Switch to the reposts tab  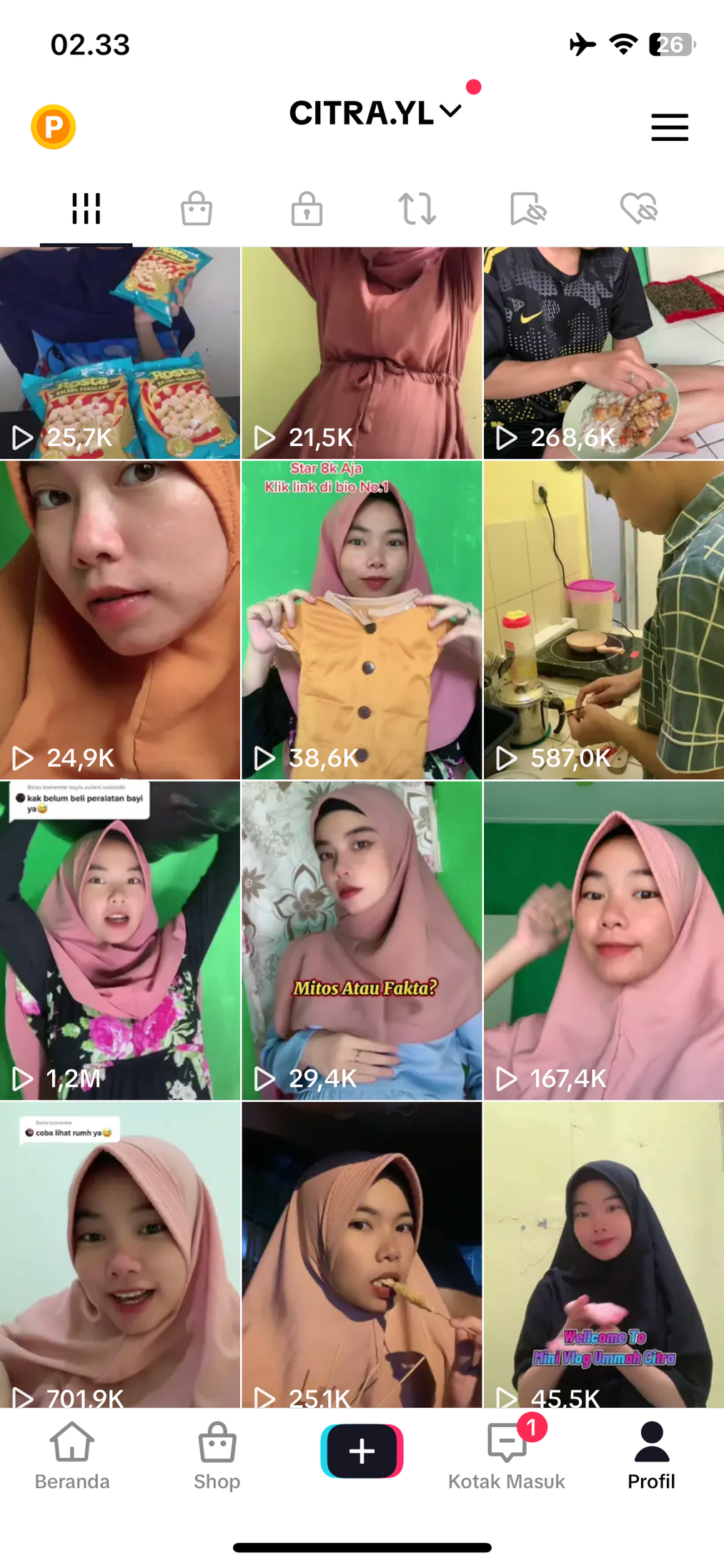(417, 209)
